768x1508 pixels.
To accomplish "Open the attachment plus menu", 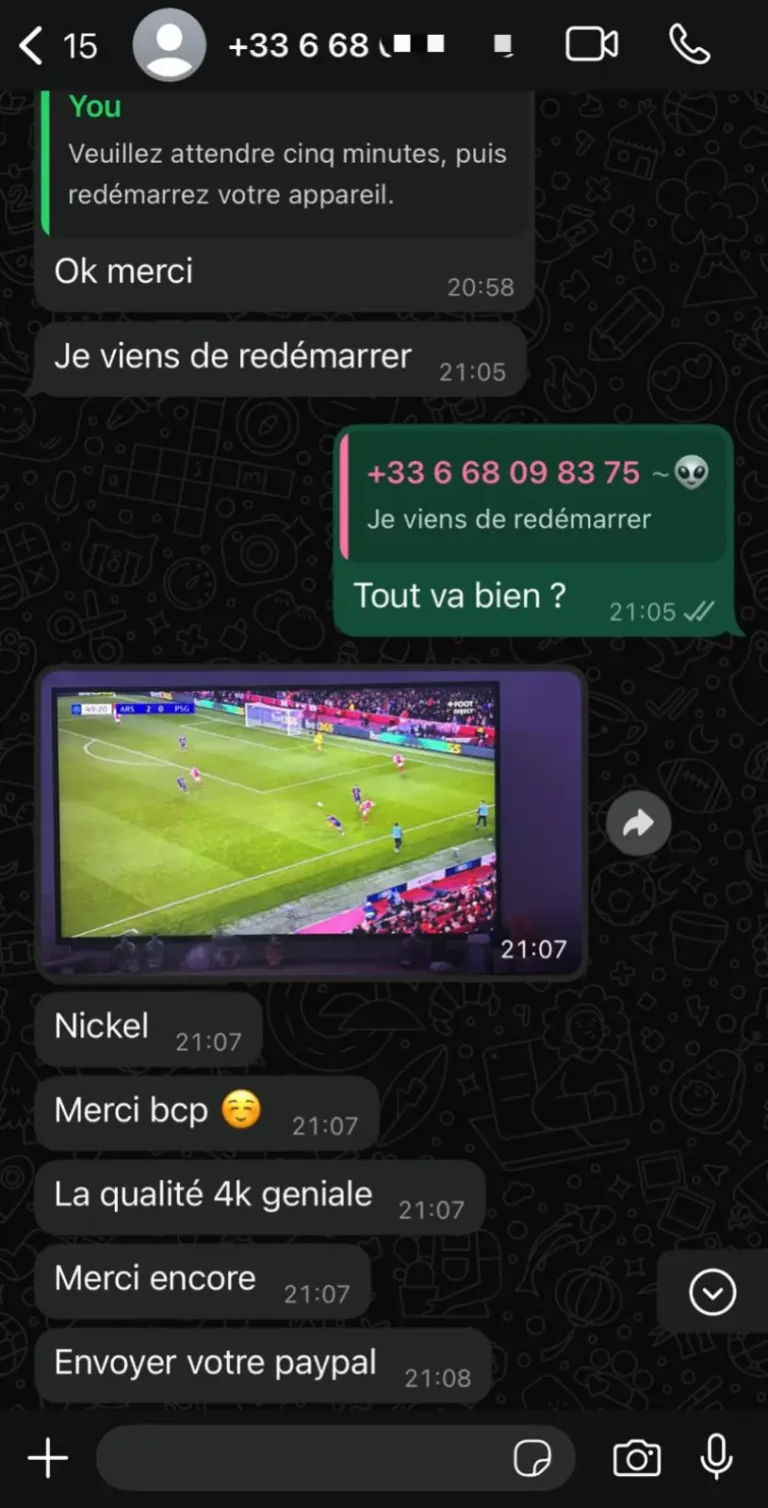I will point(47,1458).
